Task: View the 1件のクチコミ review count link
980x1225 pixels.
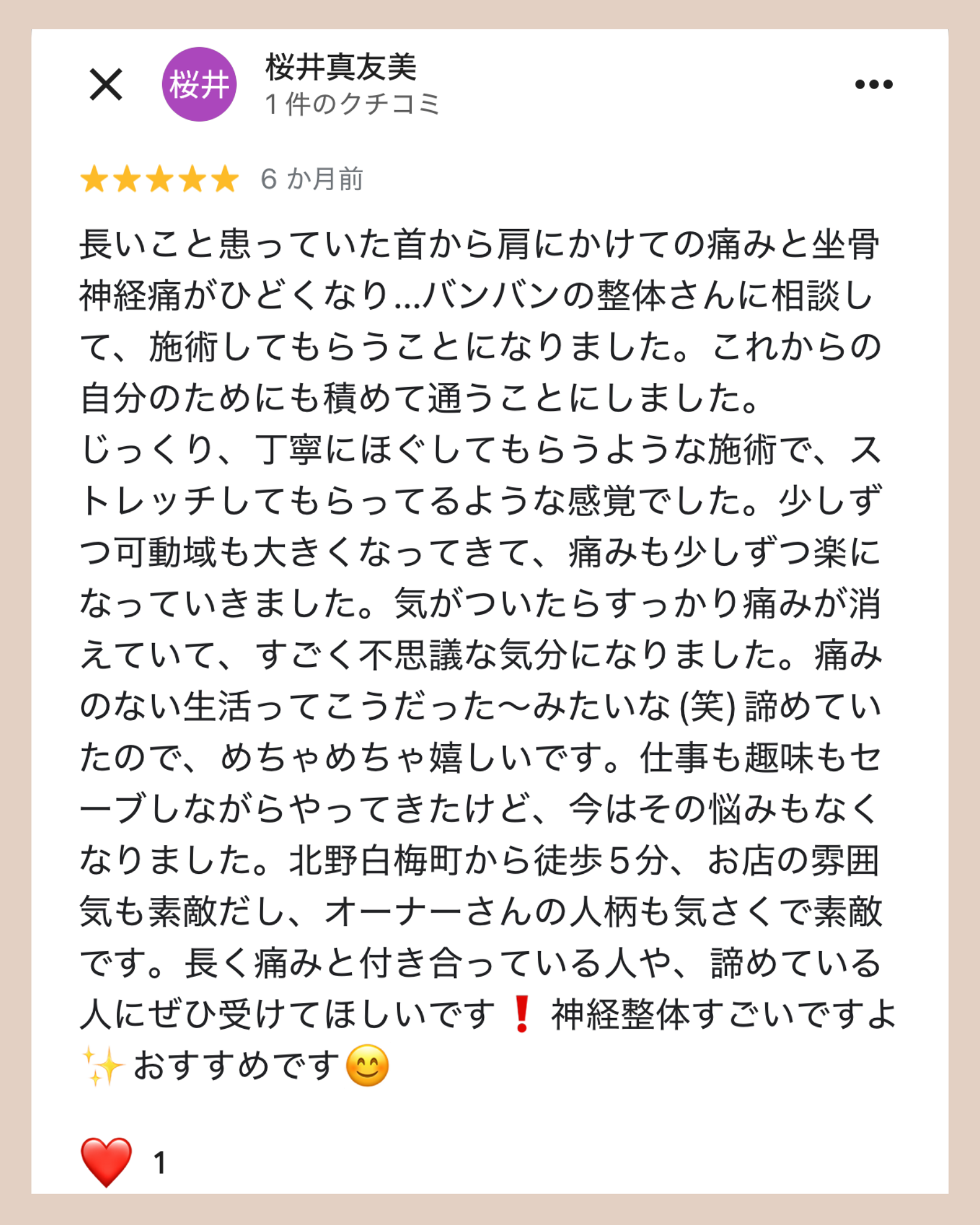Action: (x=353, y=103)
